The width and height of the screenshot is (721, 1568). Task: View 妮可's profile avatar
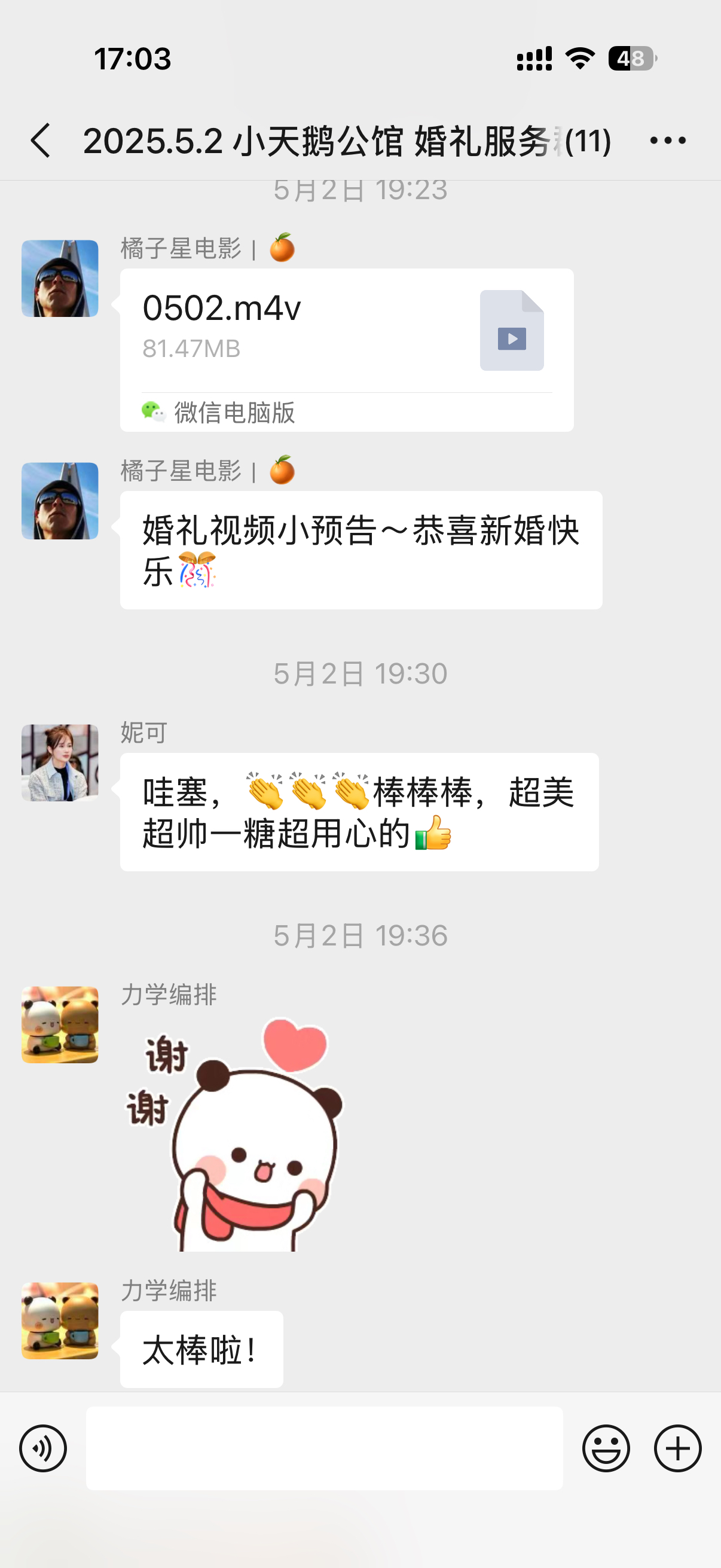[x=60, y=762]
